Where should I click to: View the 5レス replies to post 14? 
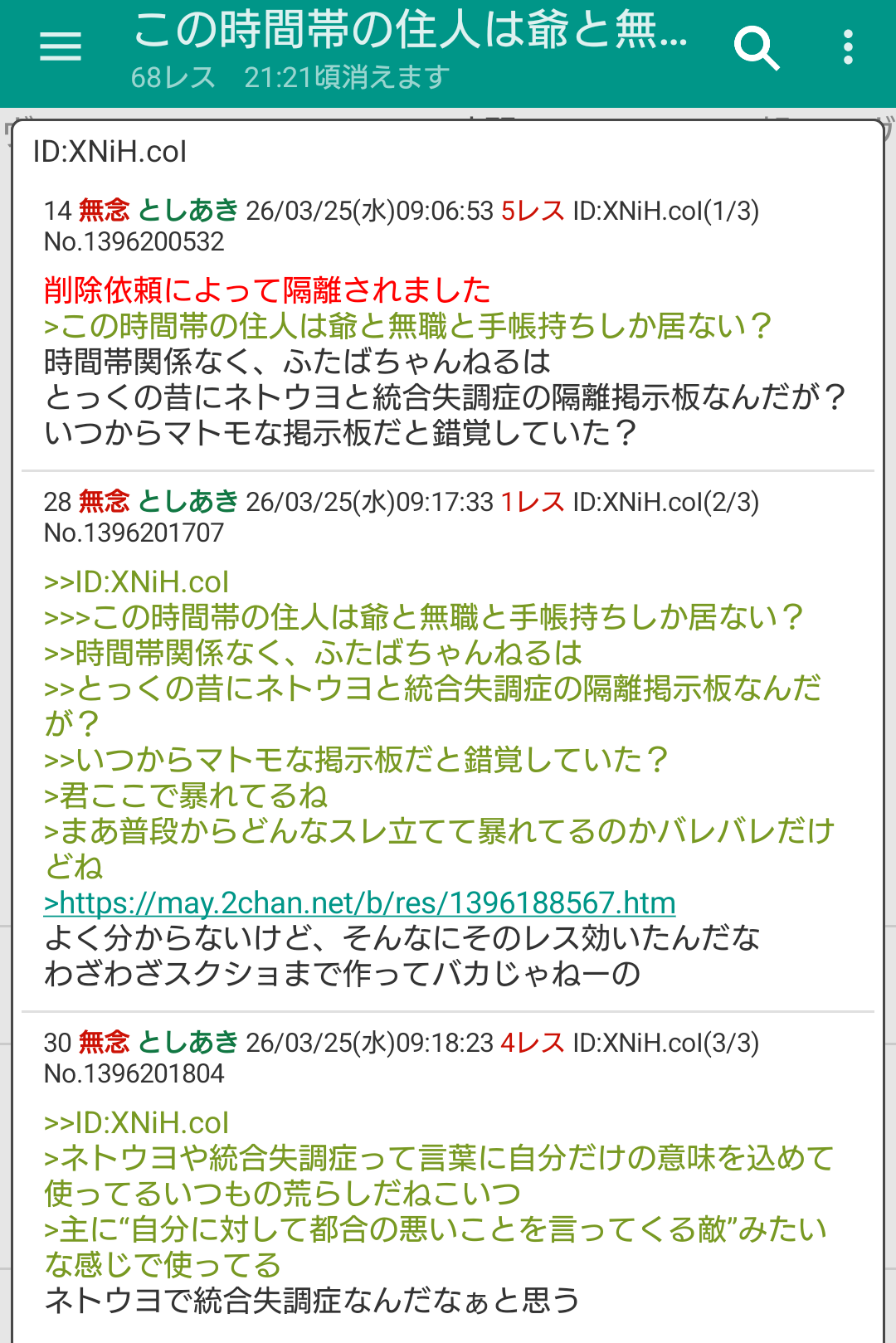point(533,211)
